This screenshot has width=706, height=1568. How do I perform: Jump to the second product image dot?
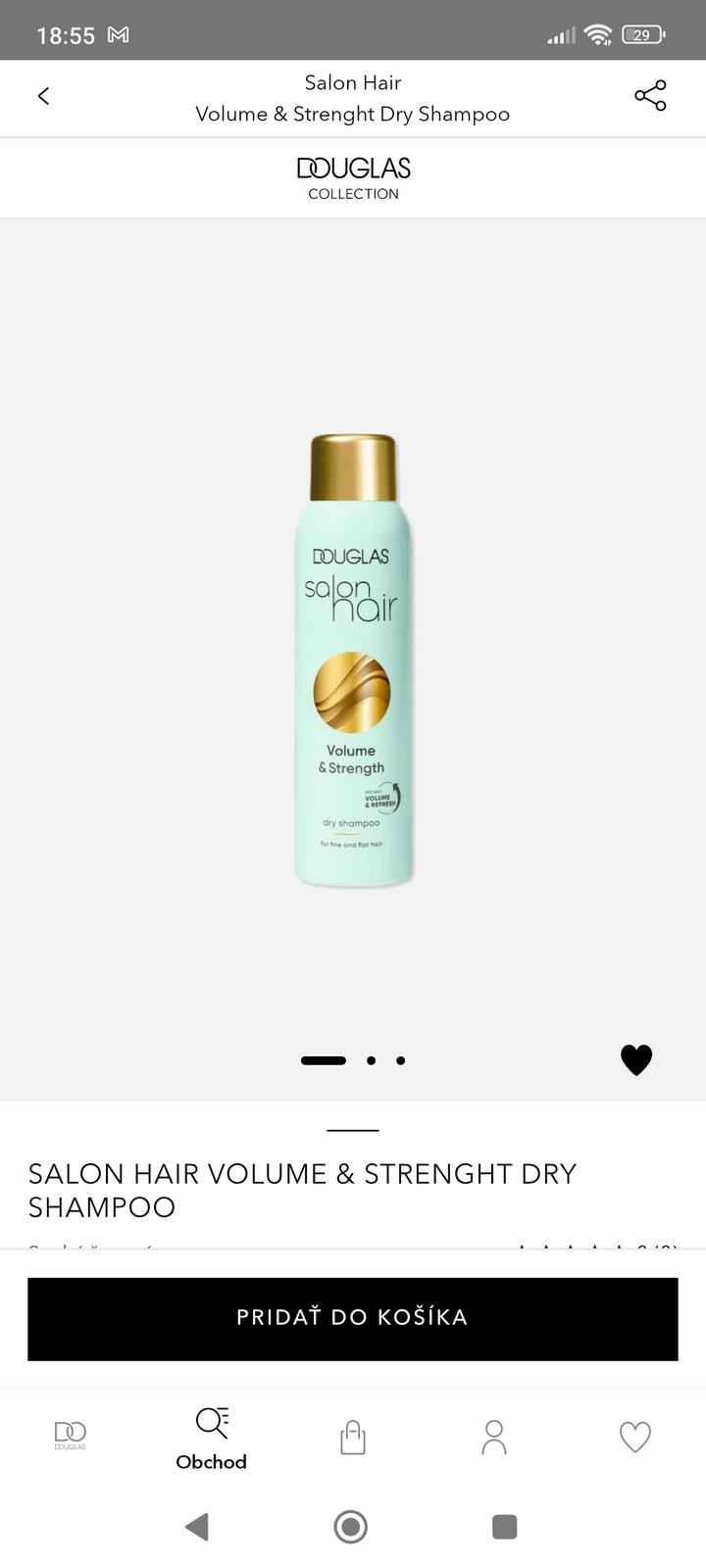click(x=372, y=1060)
